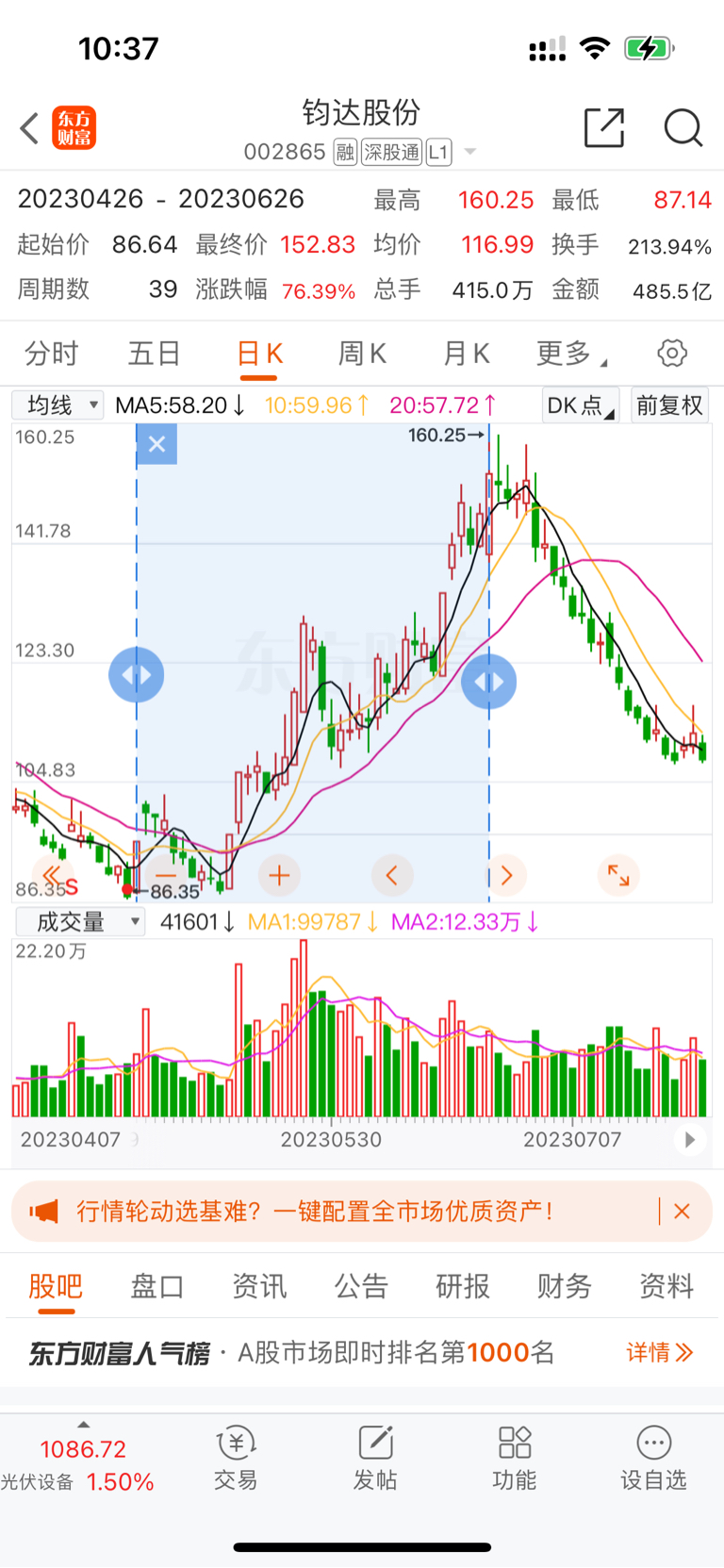Switch to the 盘口 tab
Screen dimensions: 724x1568
tap(156, 1286)
